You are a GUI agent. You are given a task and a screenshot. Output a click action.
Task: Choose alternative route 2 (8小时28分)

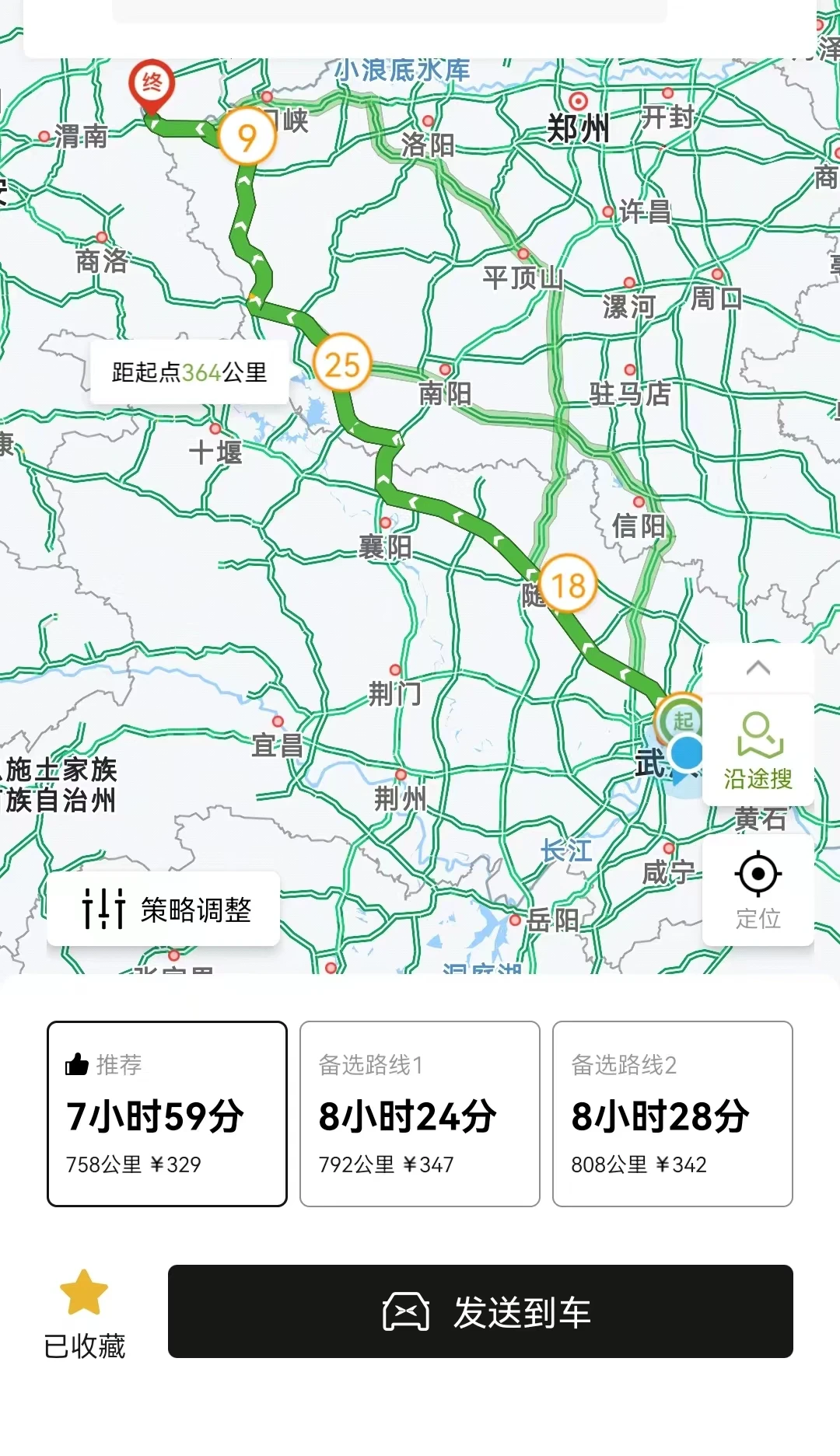click(673, 1113)
